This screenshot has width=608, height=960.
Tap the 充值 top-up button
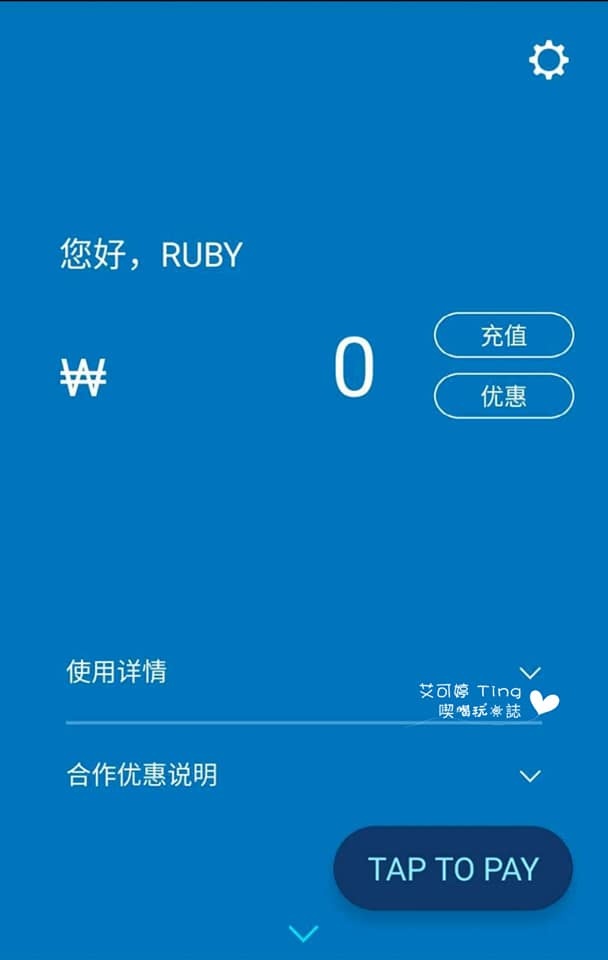504,335
